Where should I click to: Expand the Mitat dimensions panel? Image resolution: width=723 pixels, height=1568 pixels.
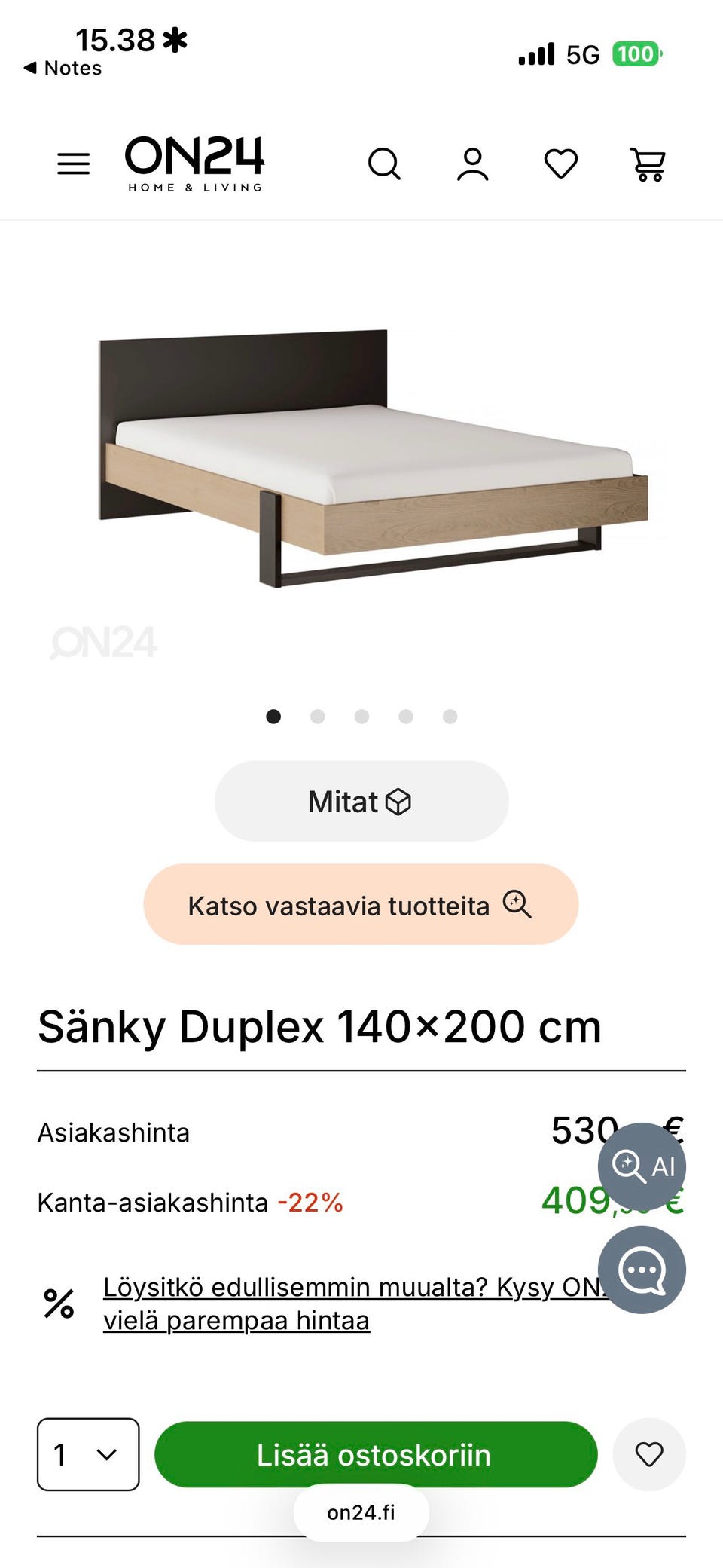361,801
